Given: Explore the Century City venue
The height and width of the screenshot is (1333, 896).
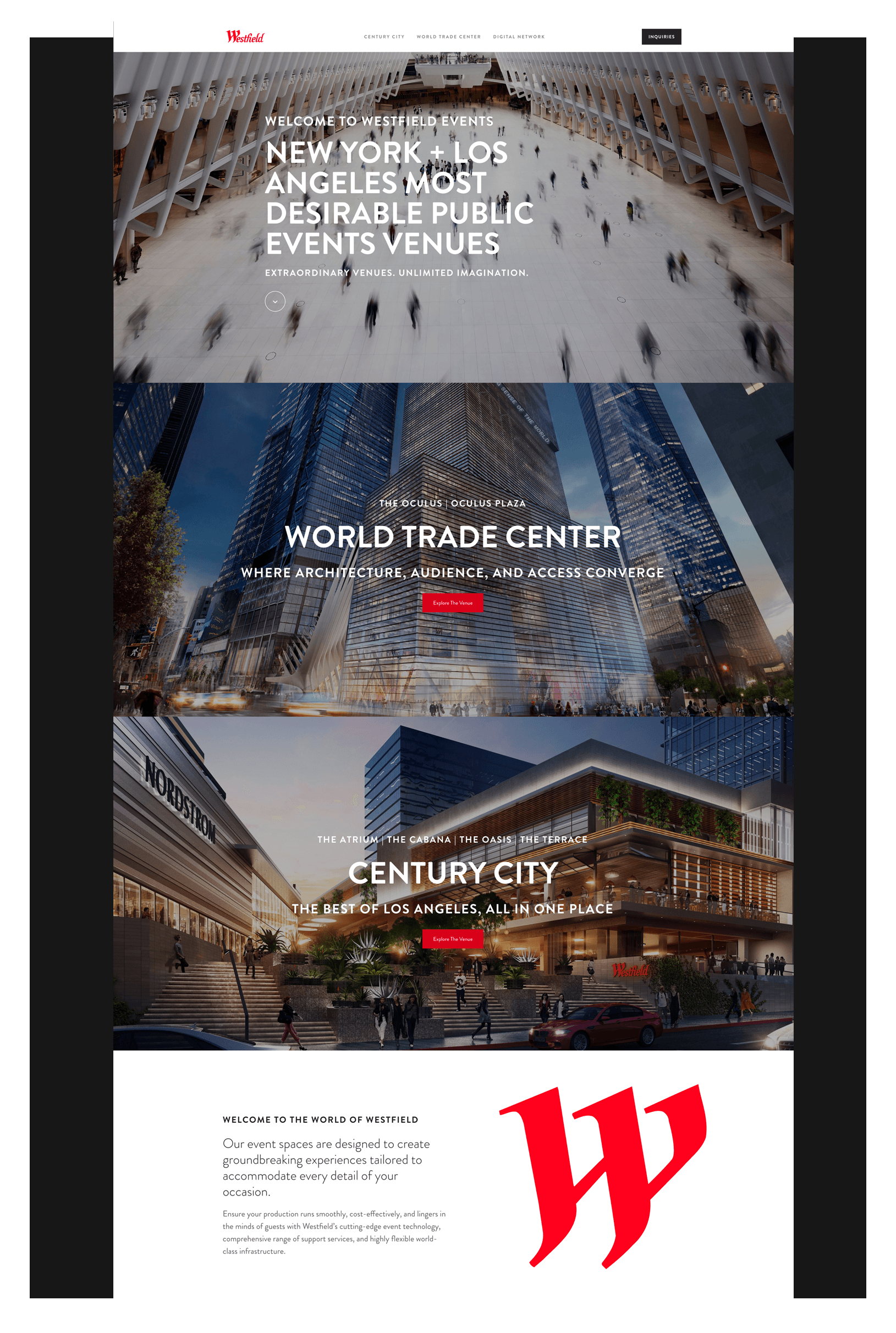Looking at the screenshot, I should click(x=453, y=939).
